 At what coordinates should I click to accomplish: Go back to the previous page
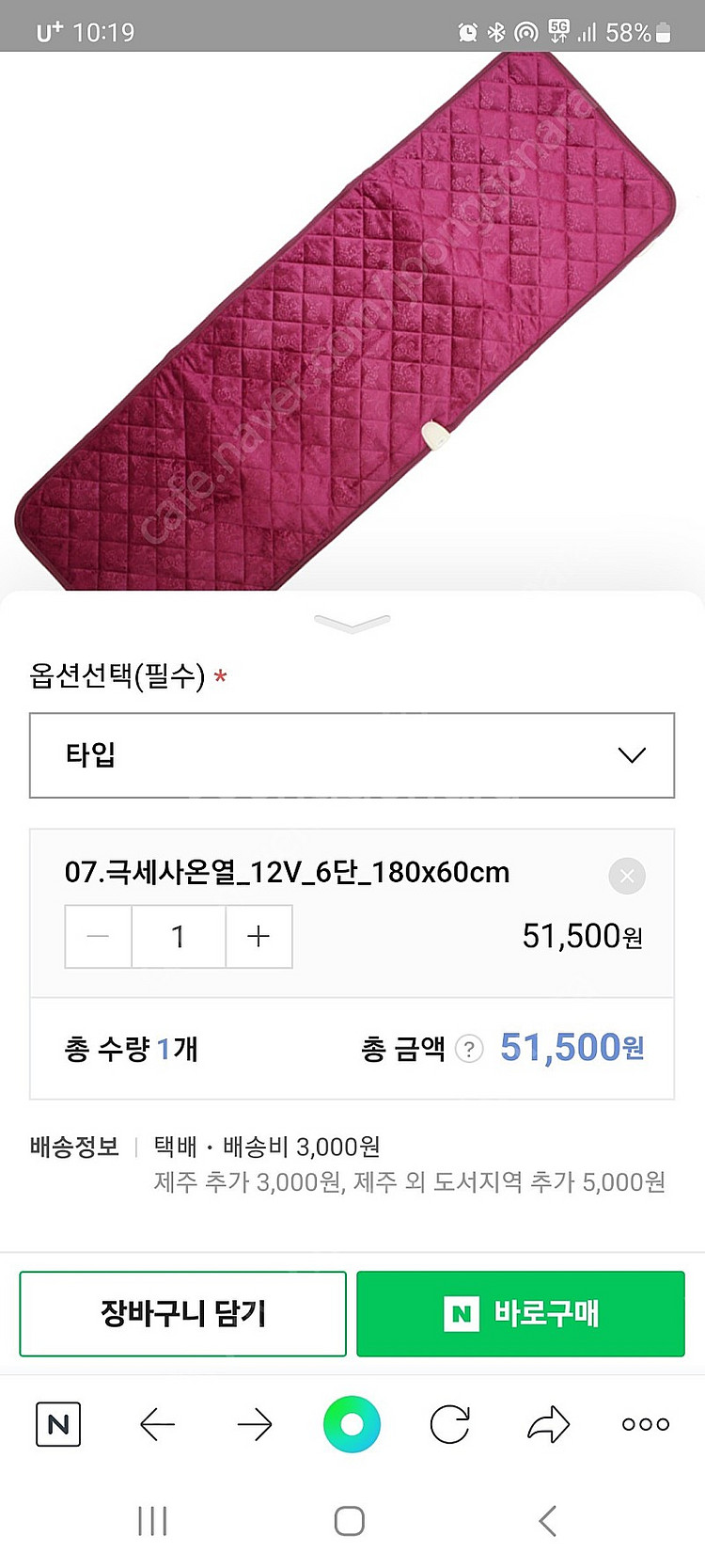(x=157, y=1425)
